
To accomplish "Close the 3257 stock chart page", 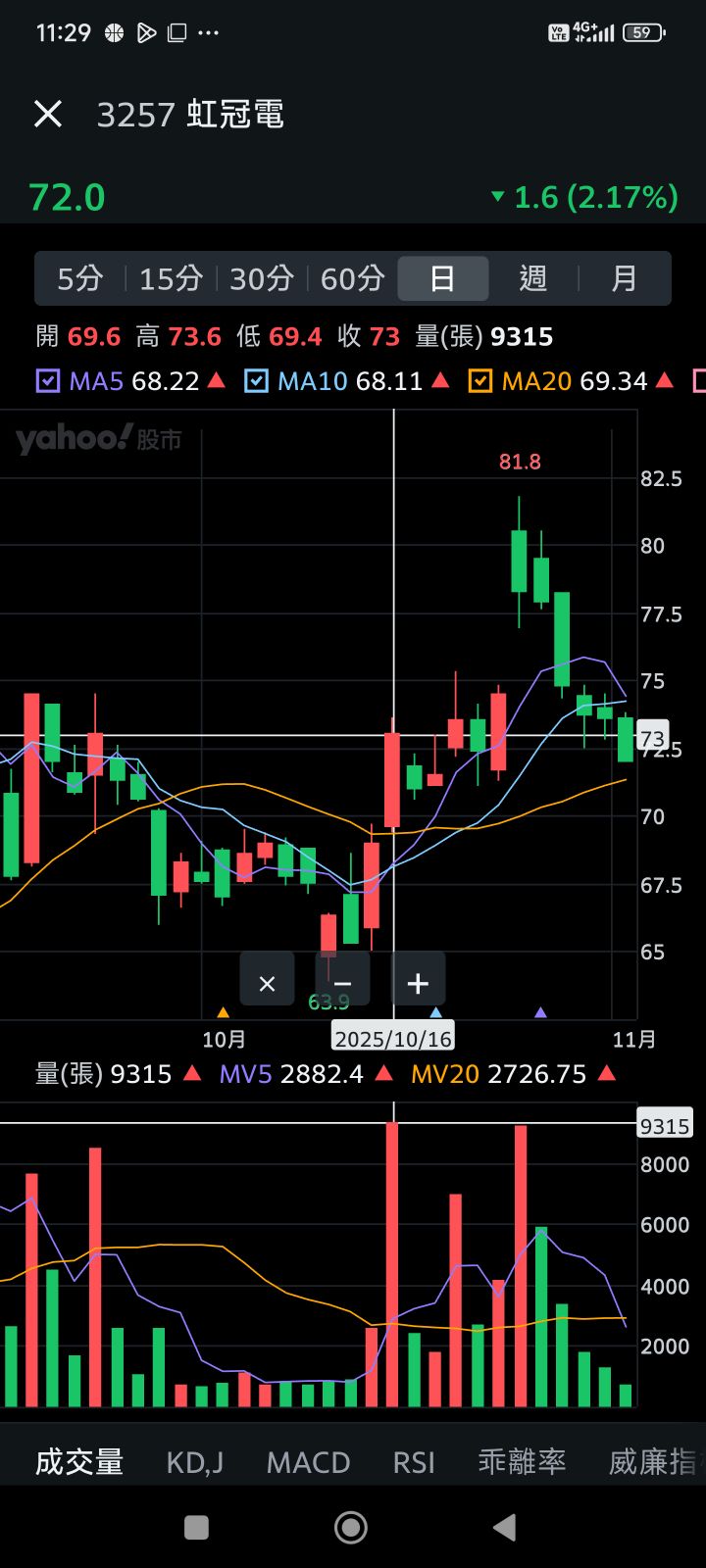I will coord(47,115).
